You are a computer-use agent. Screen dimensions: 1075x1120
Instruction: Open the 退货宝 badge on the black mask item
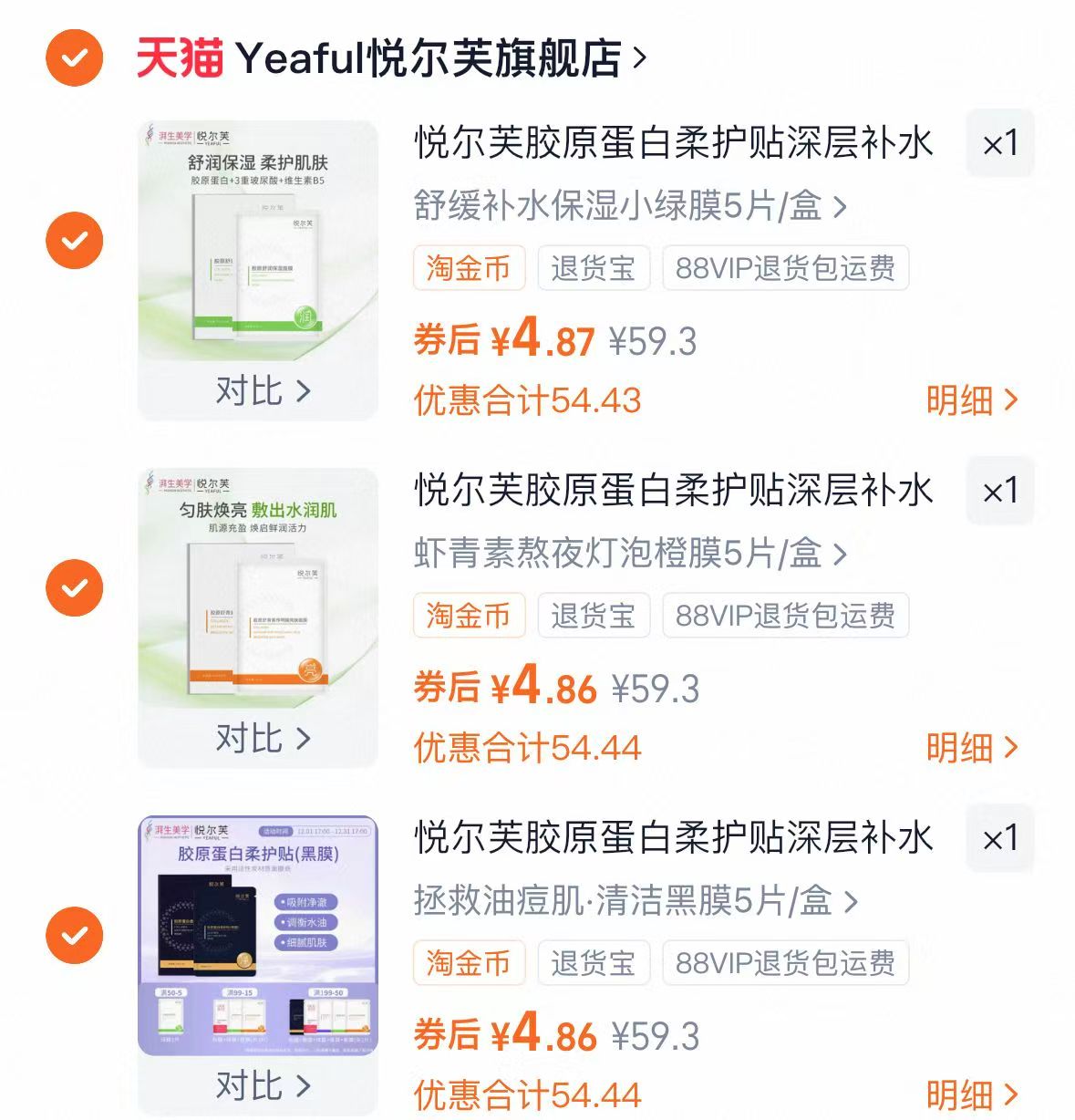[594, 963]
